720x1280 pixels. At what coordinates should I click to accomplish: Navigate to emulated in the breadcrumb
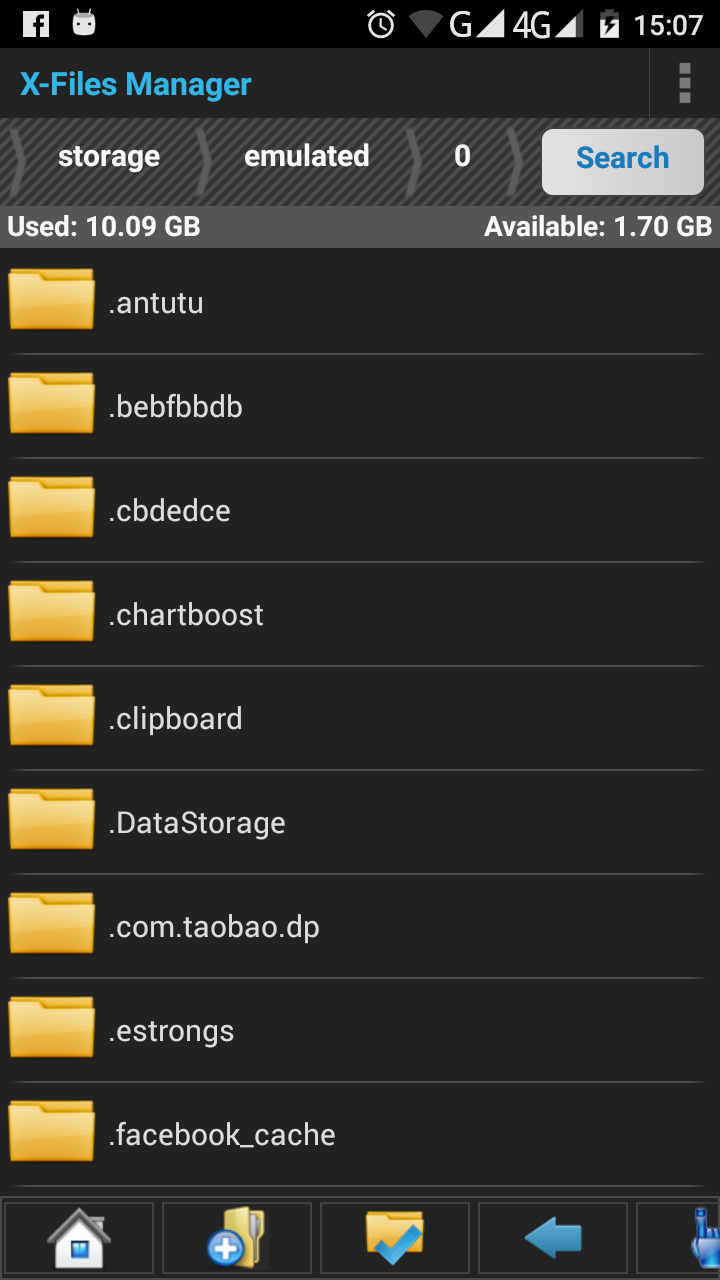tap(307, 157)
